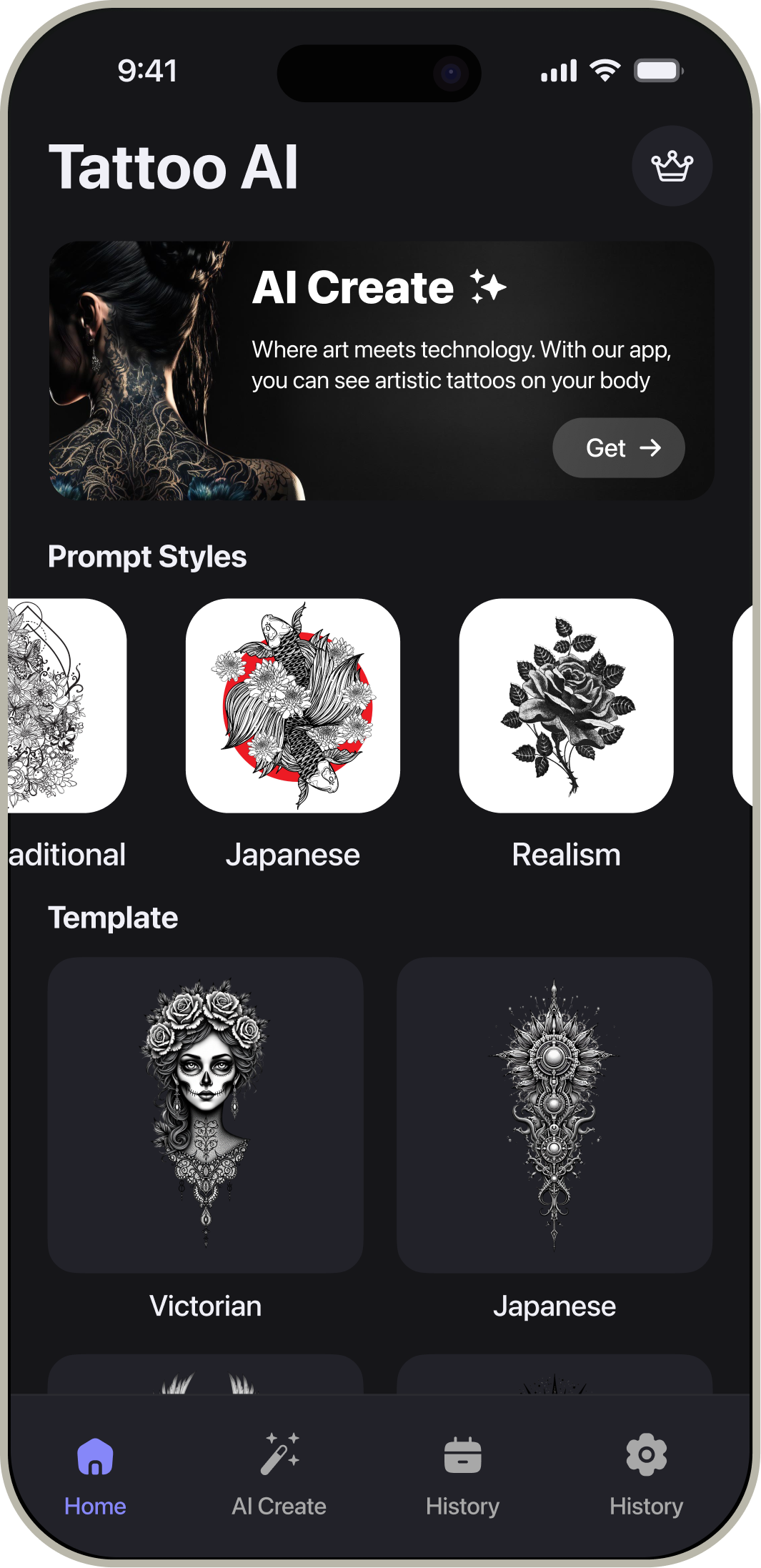Tap the arrow icon inside the Get button
The image size is (761, 1568).
(x=651, y=448)
